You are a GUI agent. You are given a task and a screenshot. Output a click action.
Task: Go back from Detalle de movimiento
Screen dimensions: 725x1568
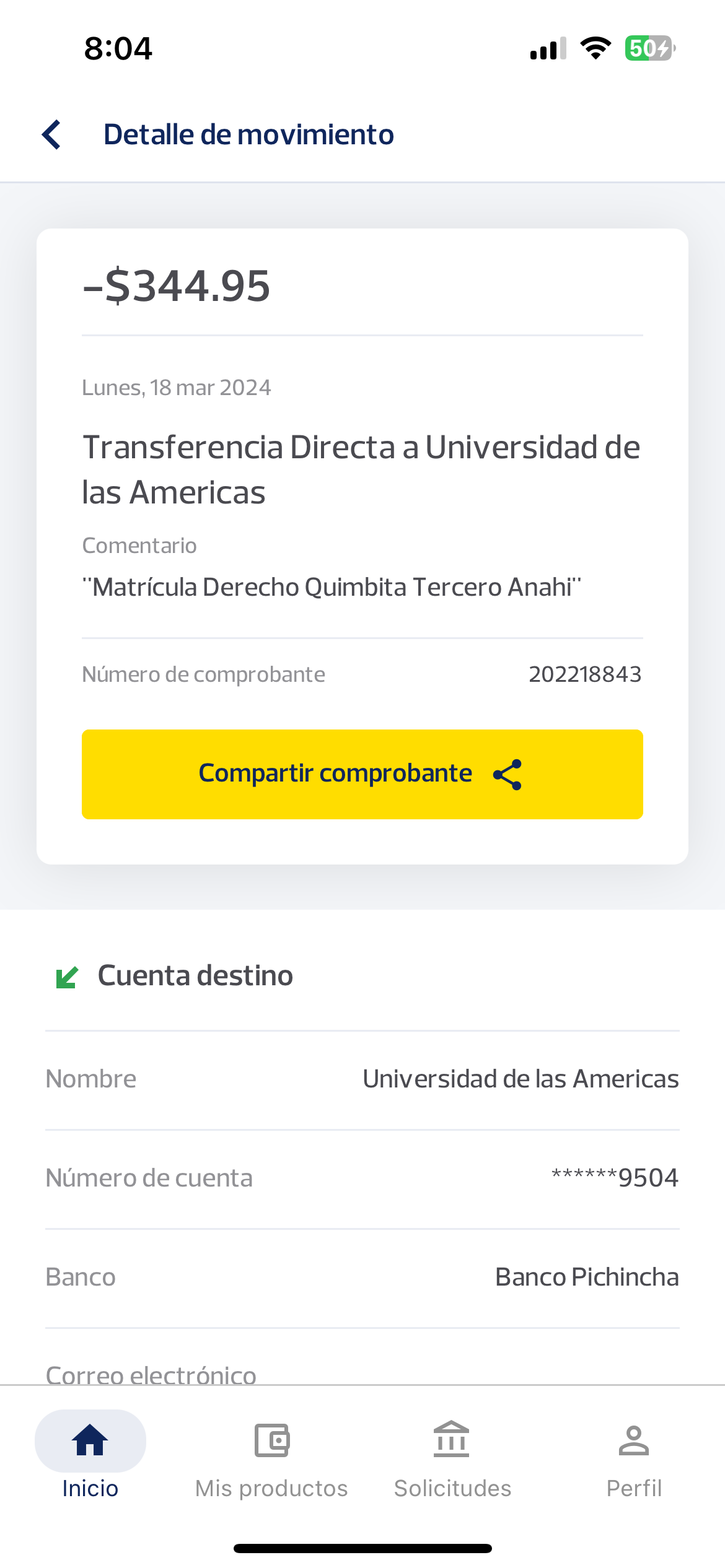click(52, 134)
